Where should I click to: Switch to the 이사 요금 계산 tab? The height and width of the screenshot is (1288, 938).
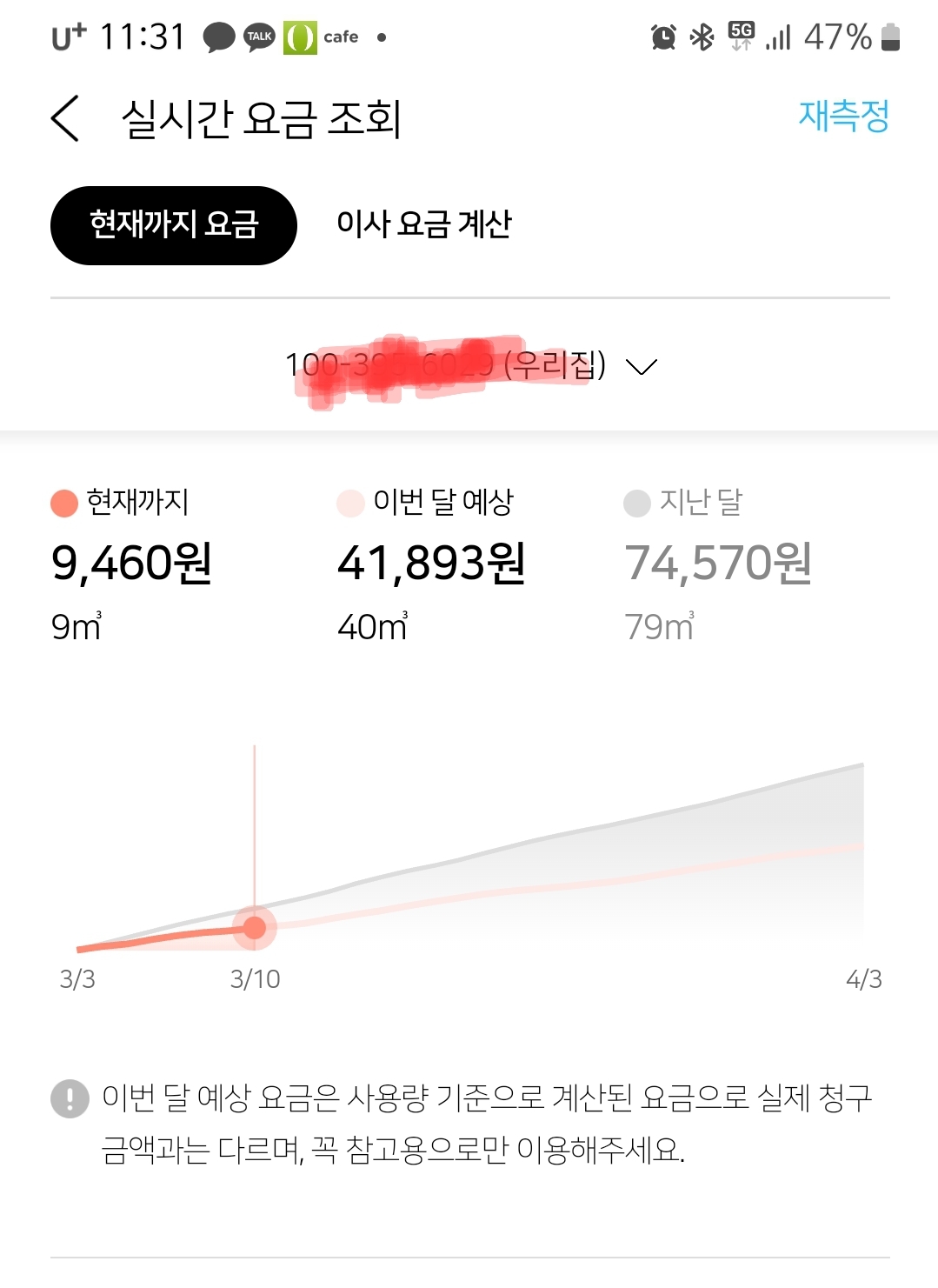click(x=424, y=225)
